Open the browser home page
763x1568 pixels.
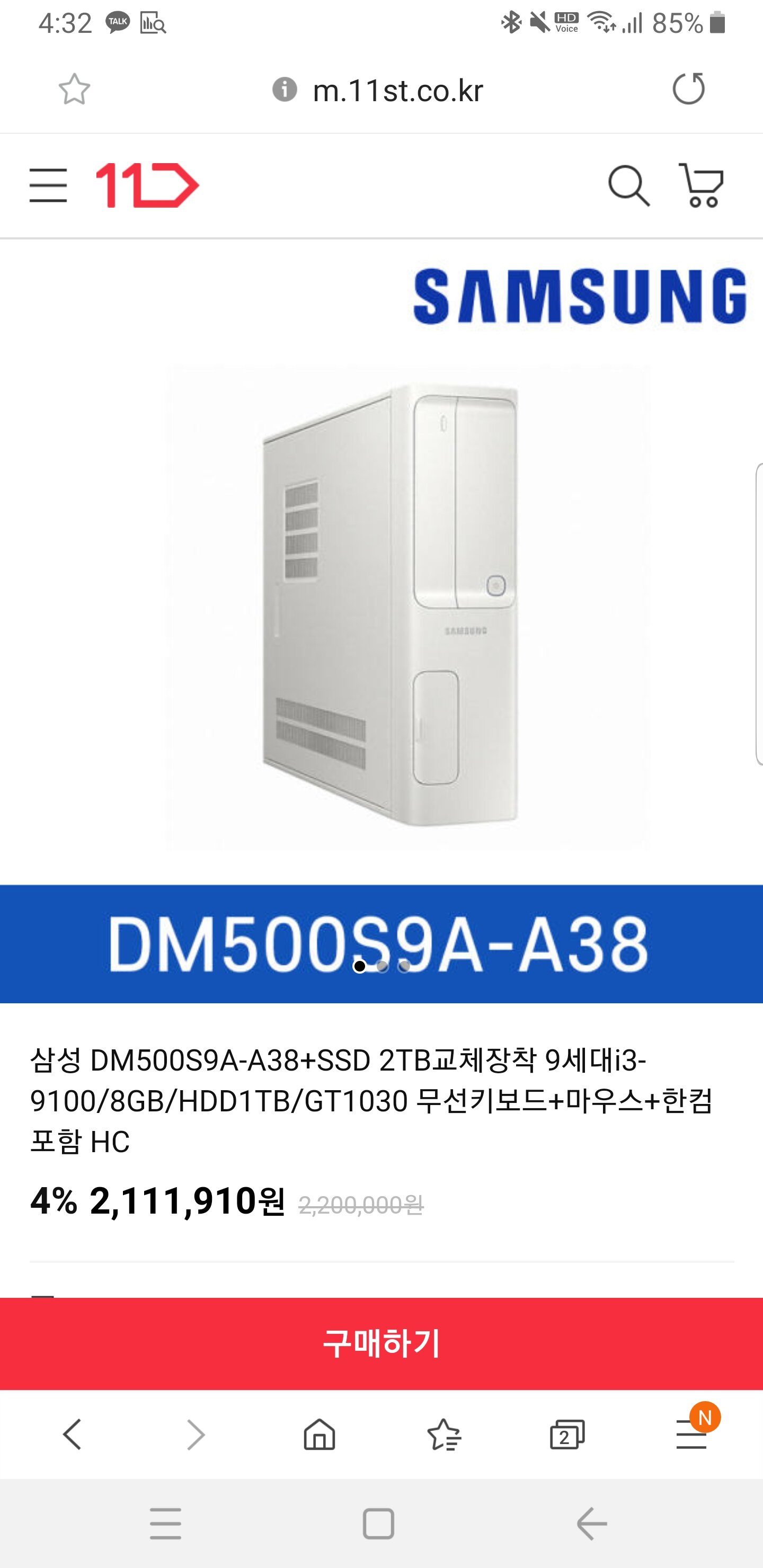[319, 1435]
